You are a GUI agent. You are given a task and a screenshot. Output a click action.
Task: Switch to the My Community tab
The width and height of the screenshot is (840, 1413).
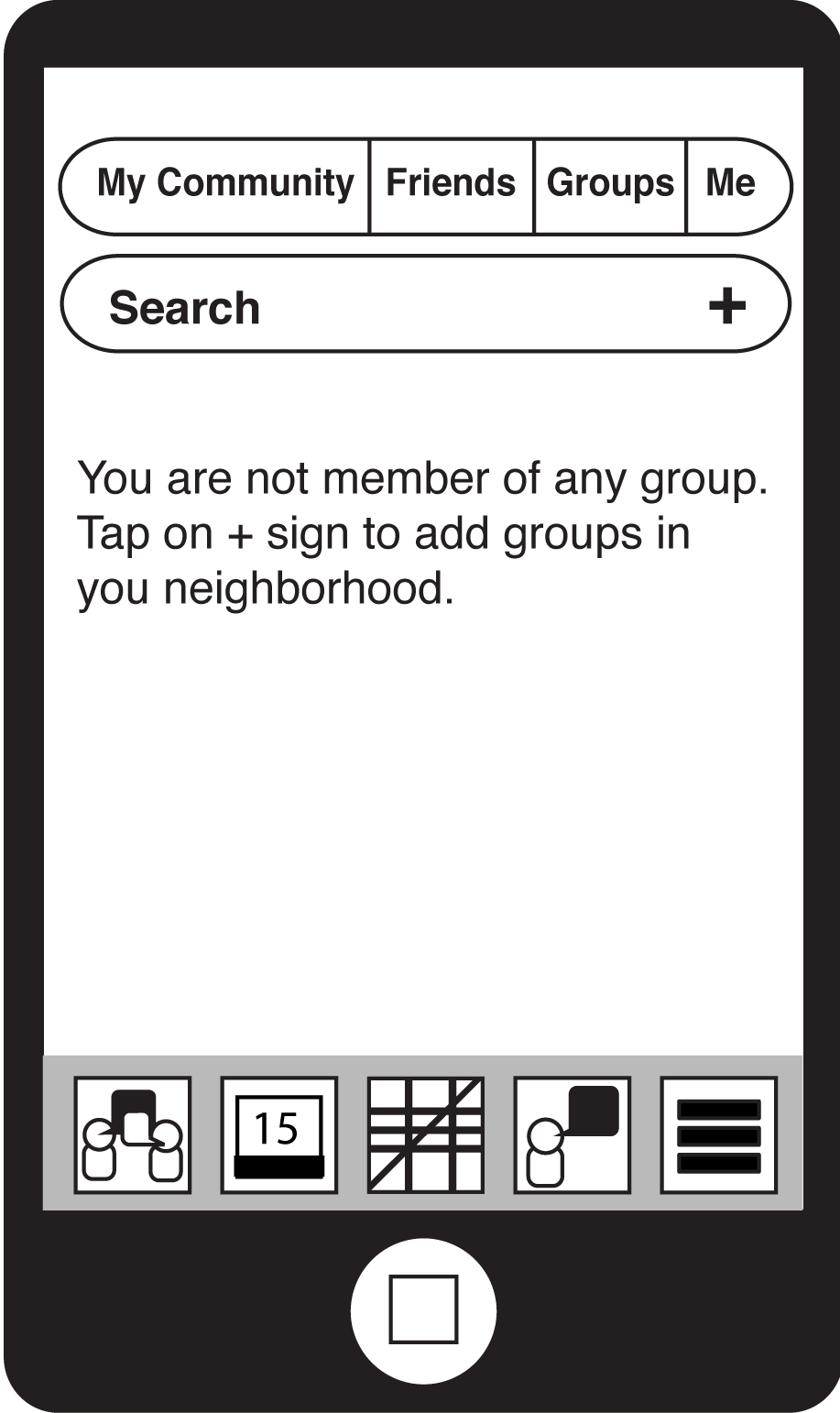(215, 186)
